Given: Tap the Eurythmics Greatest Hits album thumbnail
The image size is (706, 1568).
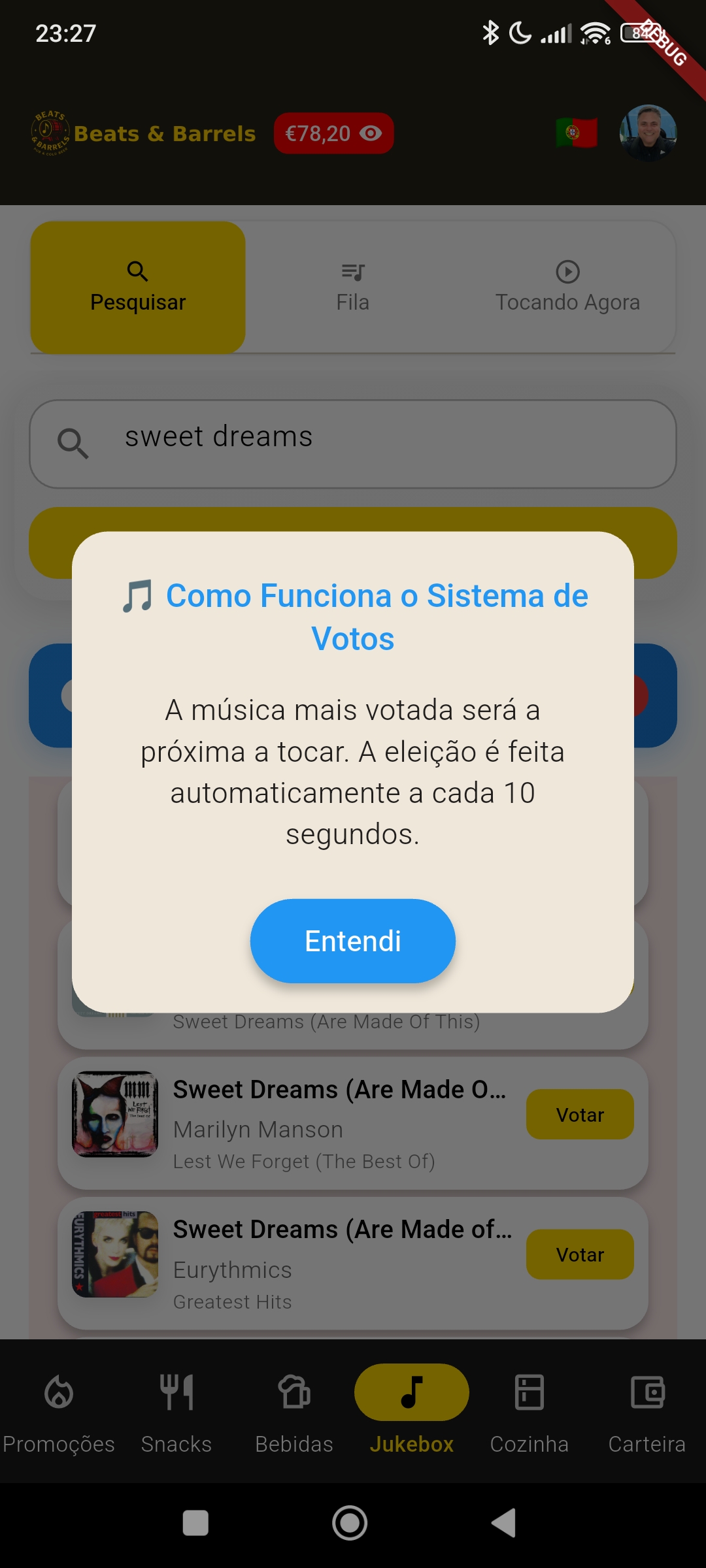Looking at the screenshot, I should coord(114,1255).
